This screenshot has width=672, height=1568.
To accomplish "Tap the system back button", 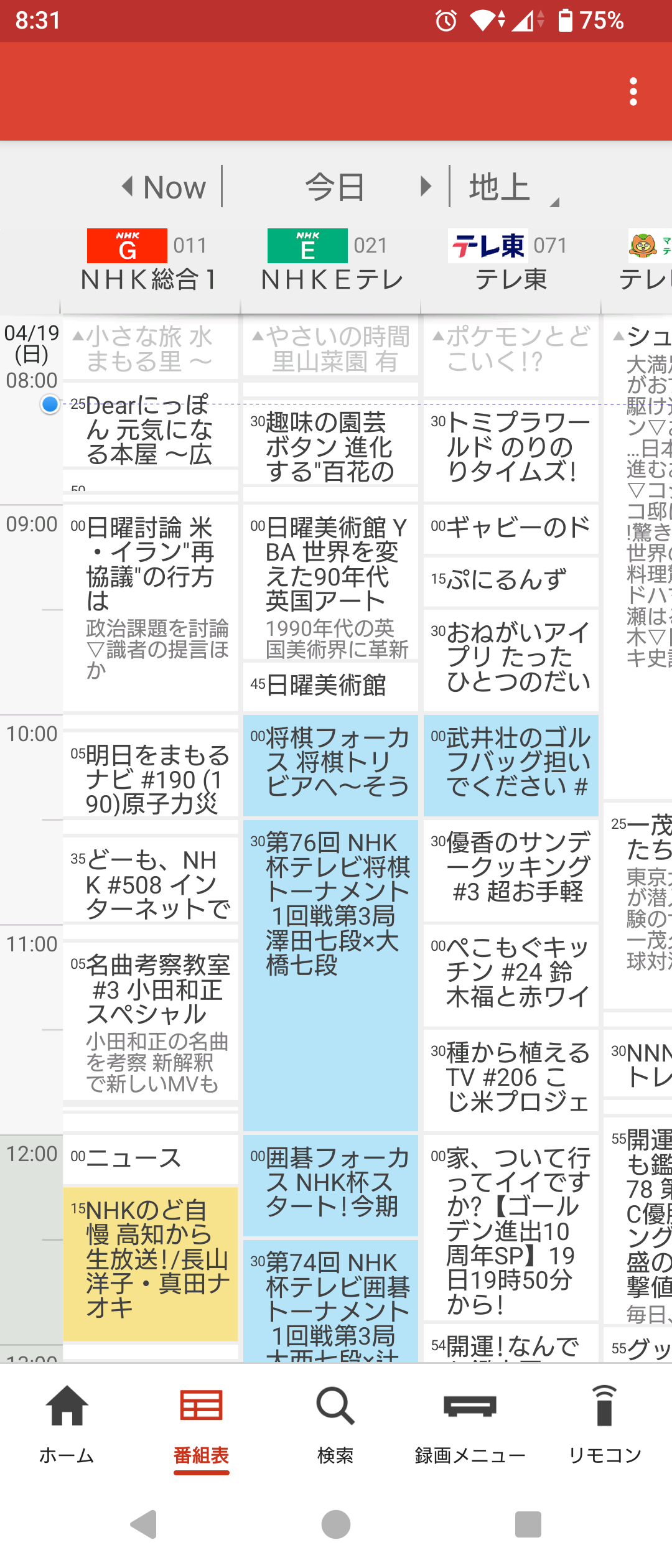I will click(x=144, y=1524).
